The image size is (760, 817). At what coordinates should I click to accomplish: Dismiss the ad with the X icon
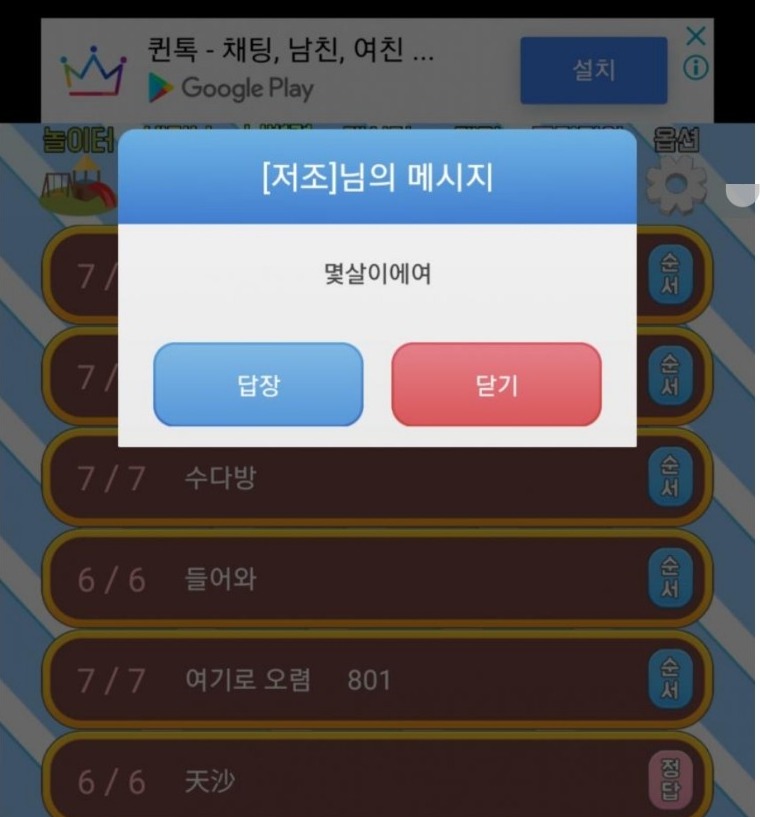click(x=696, y=38)
